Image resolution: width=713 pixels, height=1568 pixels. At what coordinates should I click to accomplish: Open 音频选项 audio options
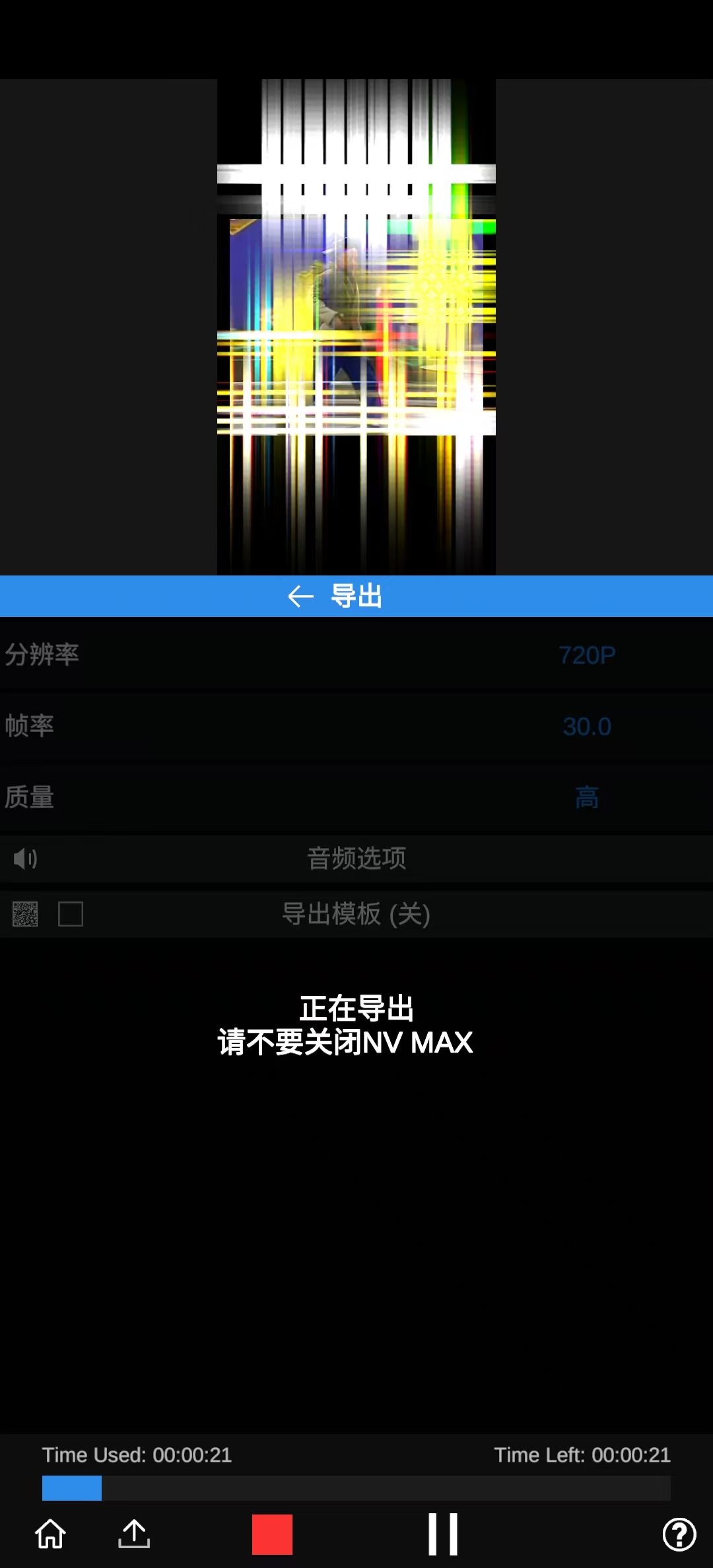(x=356, y=859)
